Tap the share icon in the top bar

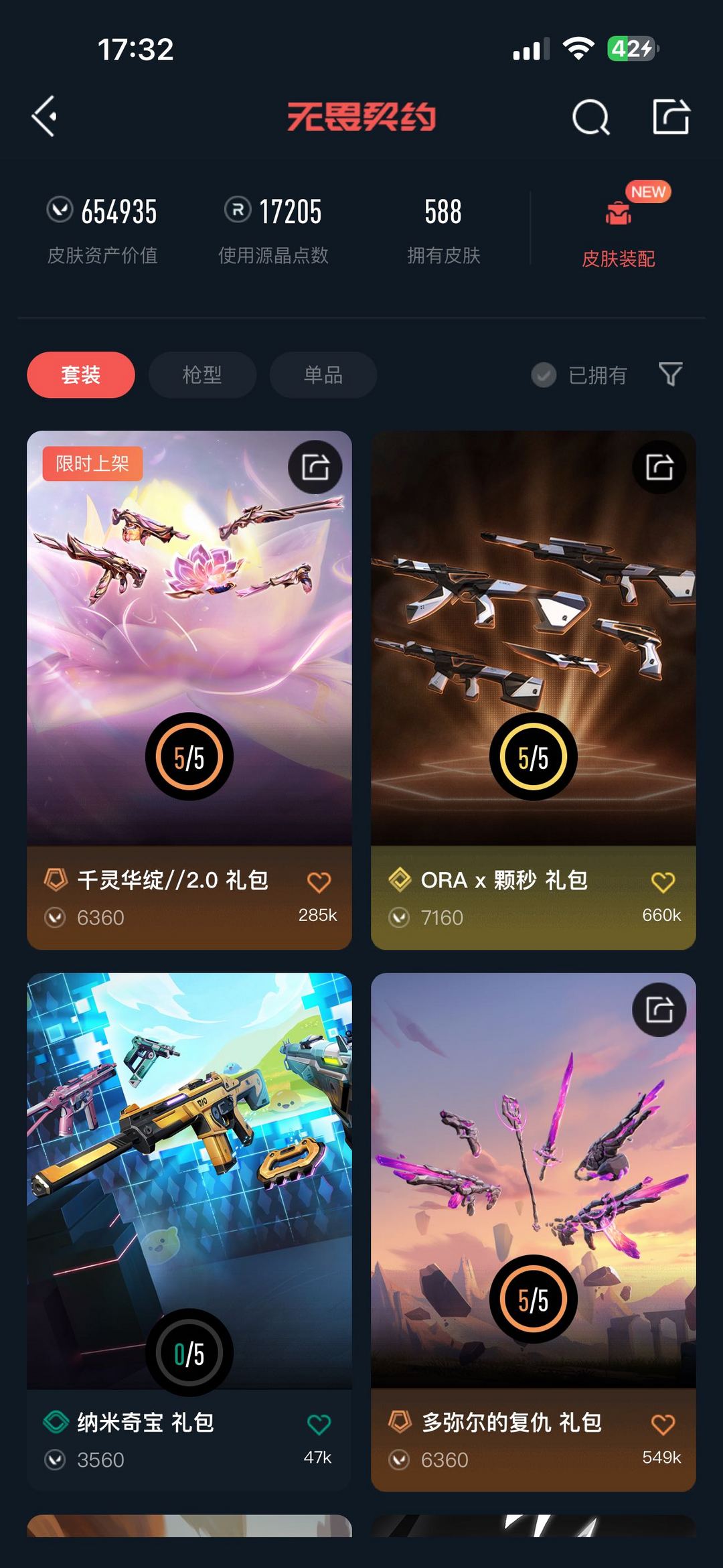(x=673, y=118)
